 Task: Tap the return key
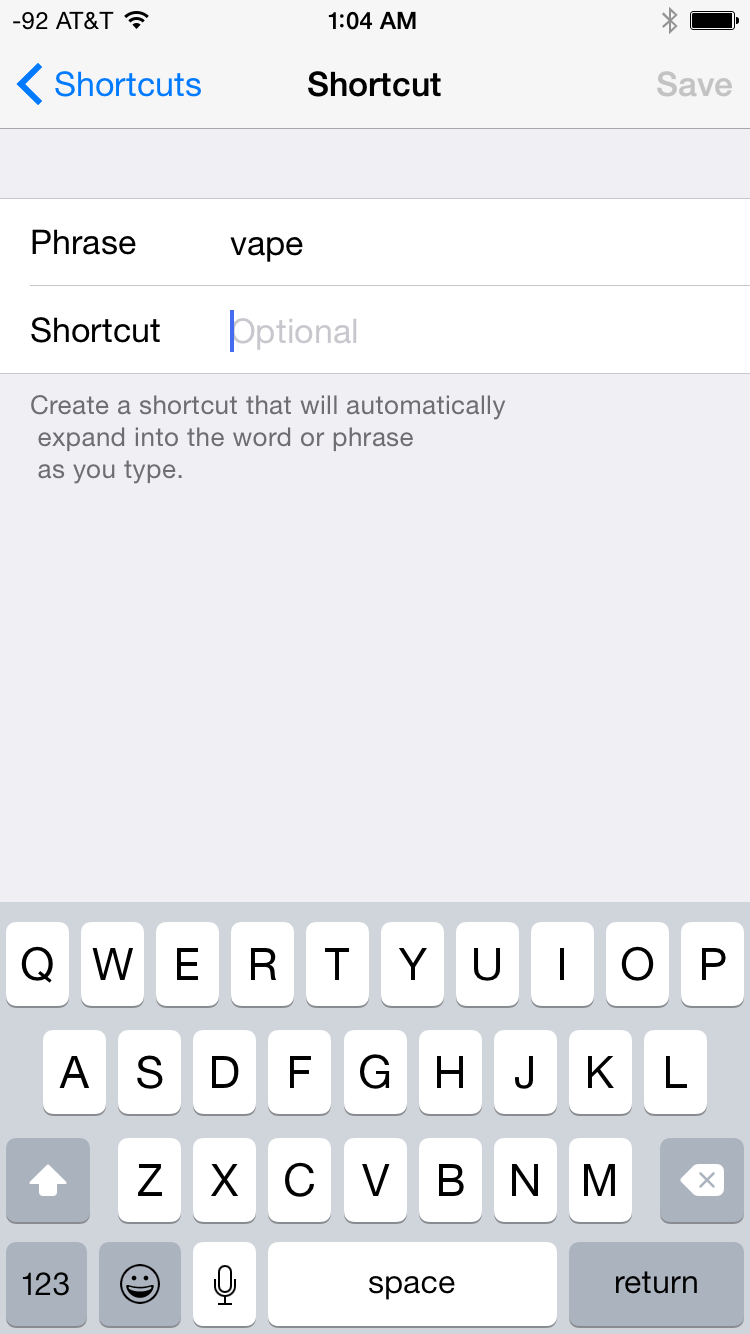pos(656,1284)
